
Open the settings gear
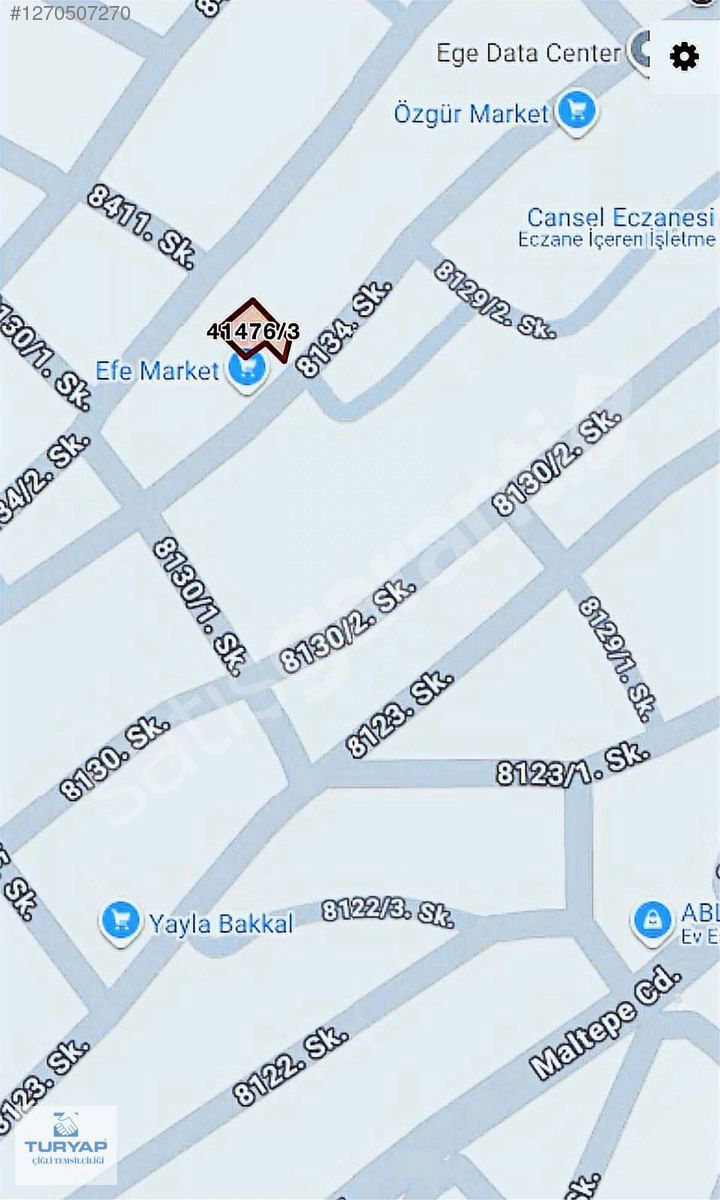click(684, 57)
